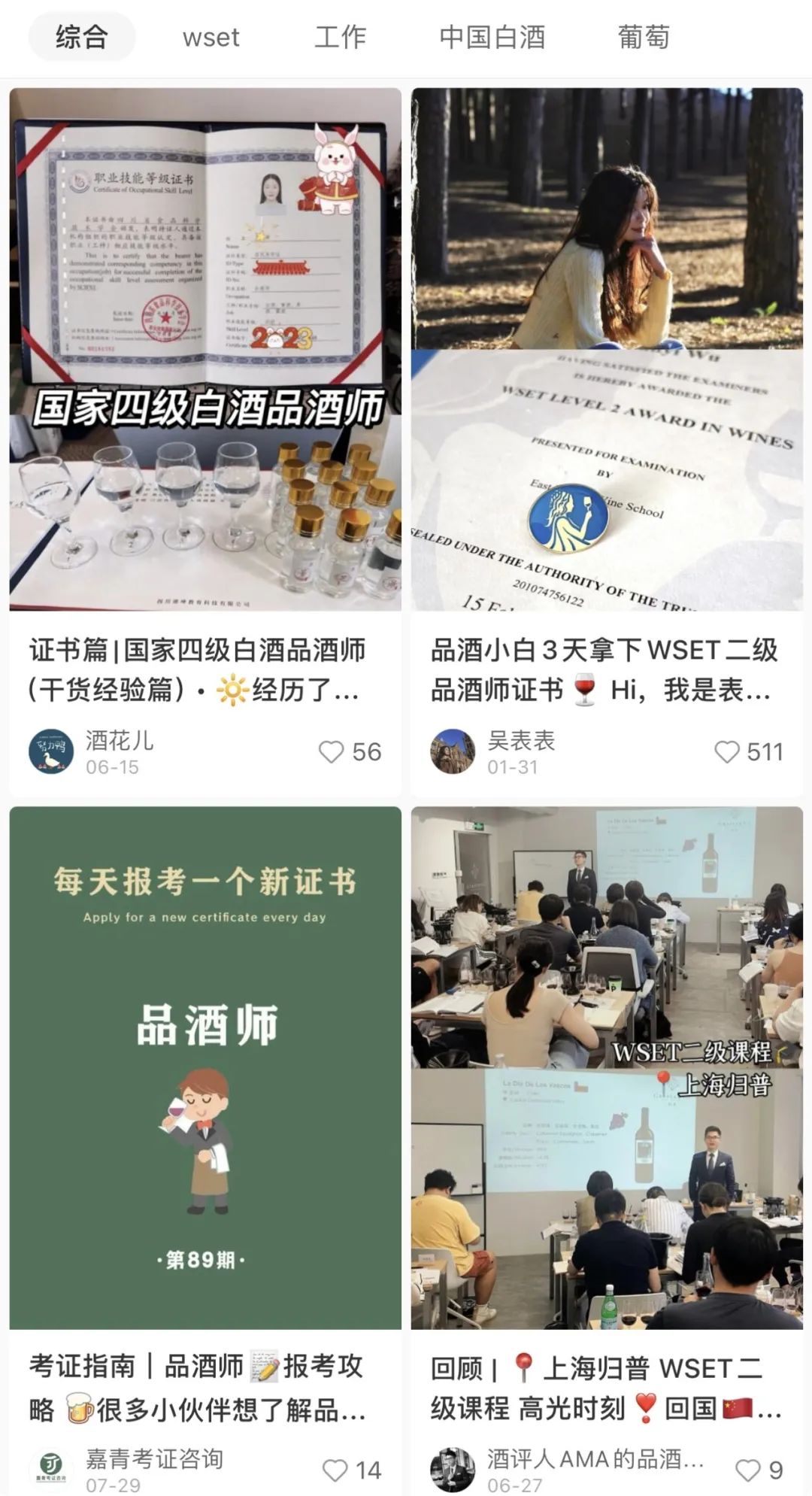Viewport: 812px width, 1496px height.
Task: Switch to the wset tab
Action: click(211, 37)
